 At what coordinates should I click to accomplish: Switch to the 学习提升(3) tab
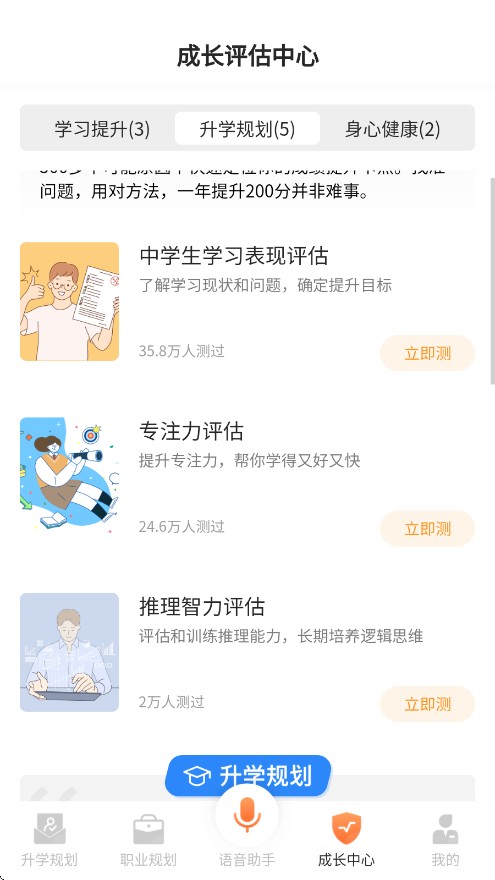point(102,129)
